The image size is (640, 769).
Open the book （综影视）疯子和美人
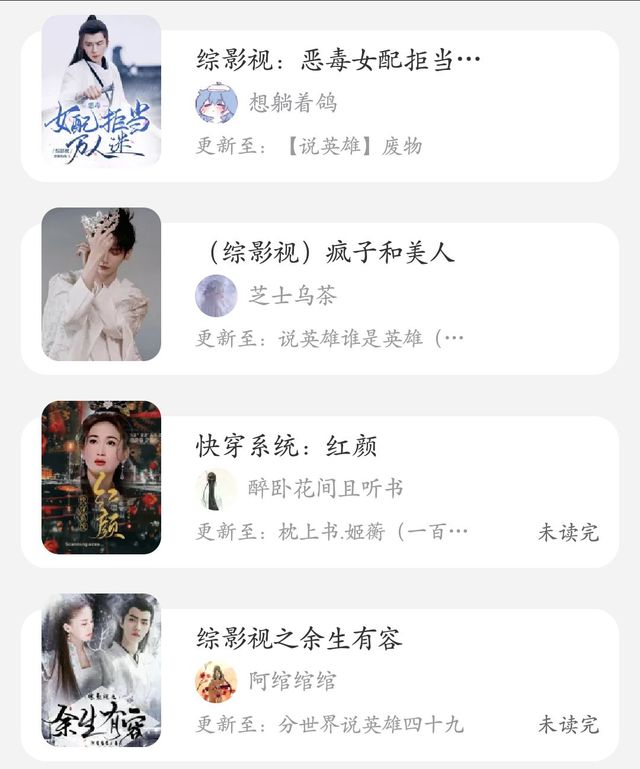(x=325, y=253)
